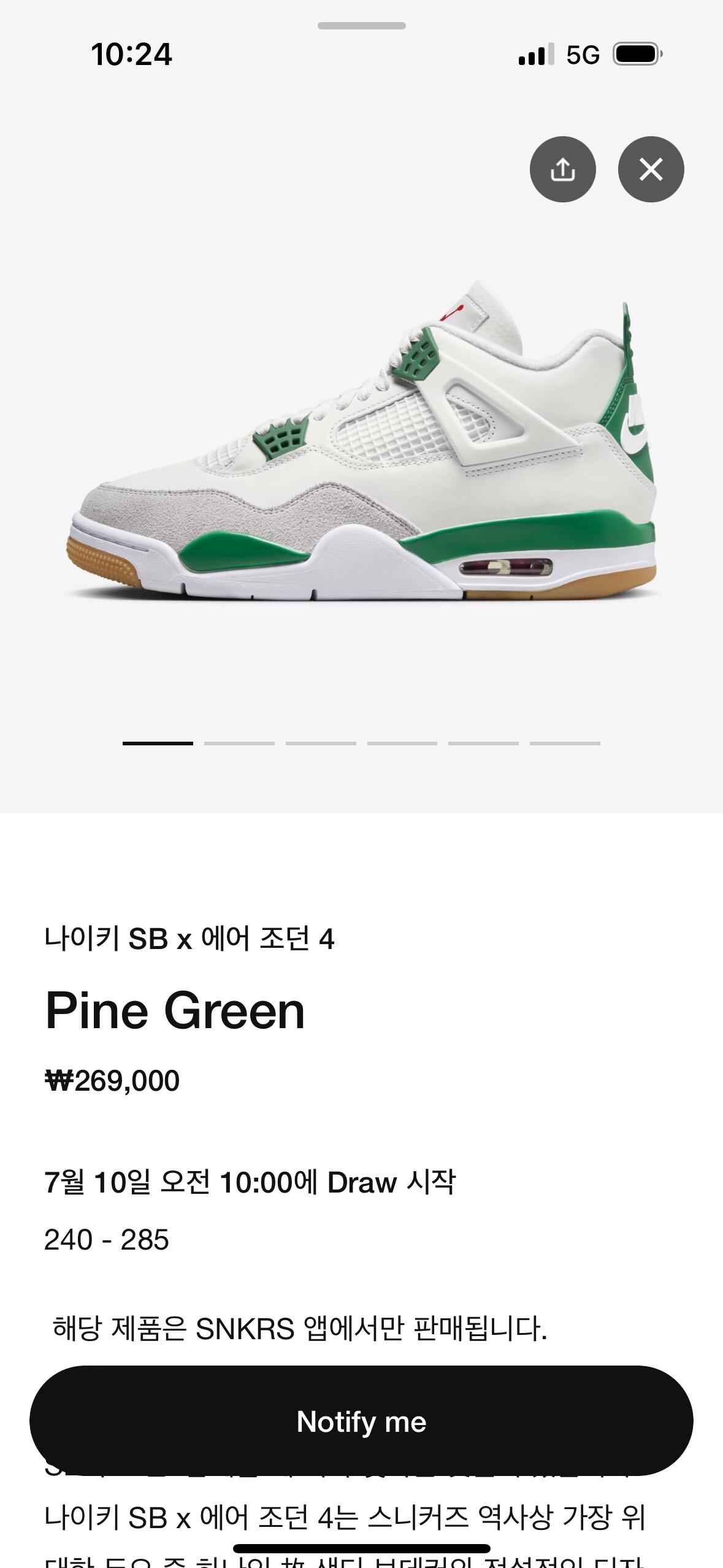Tap Notify me for the Draw
Viewport: 723px width, 1568px height.
coord(361,1421)
